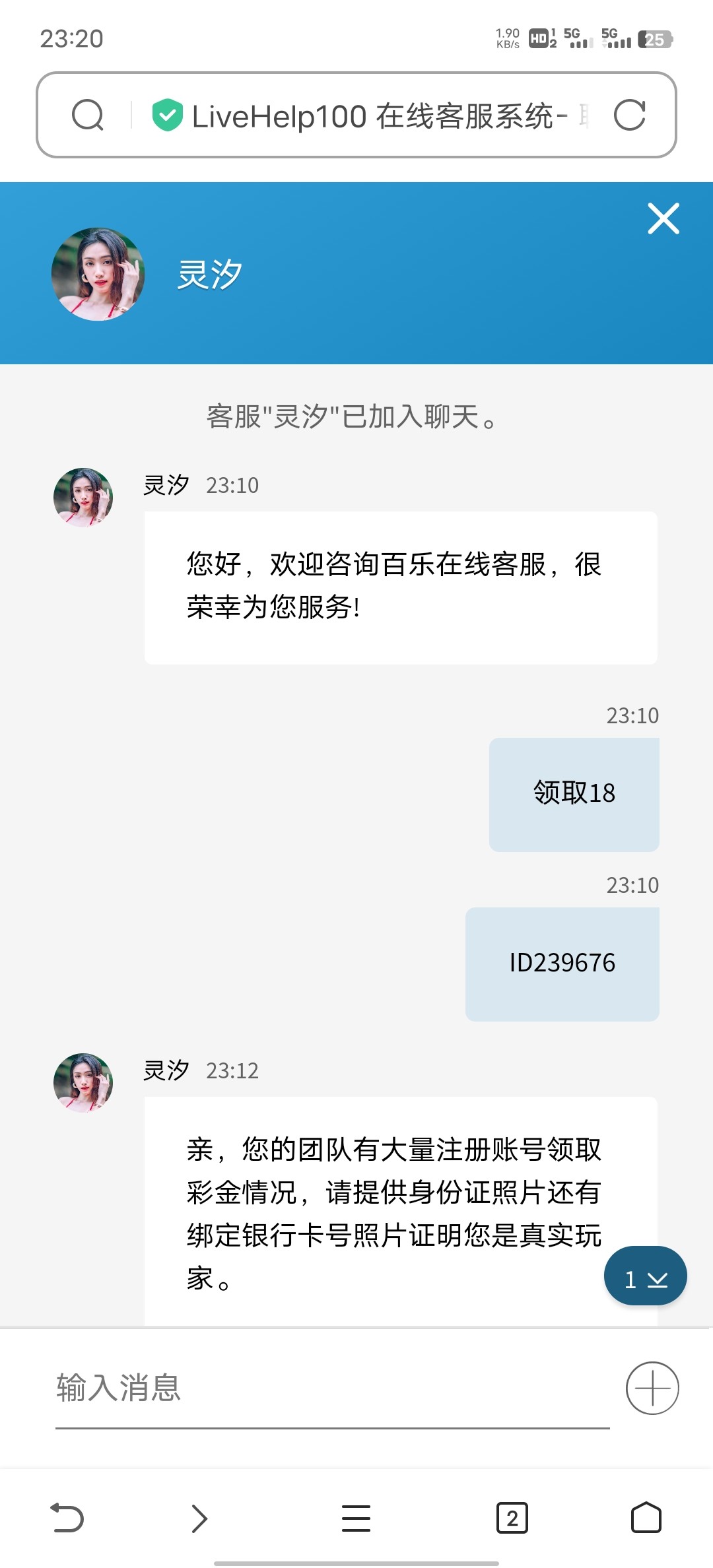The width and height of the screenshot is (713, 1568).
Task: Go back in the browser
Action: coord(67,1518)
